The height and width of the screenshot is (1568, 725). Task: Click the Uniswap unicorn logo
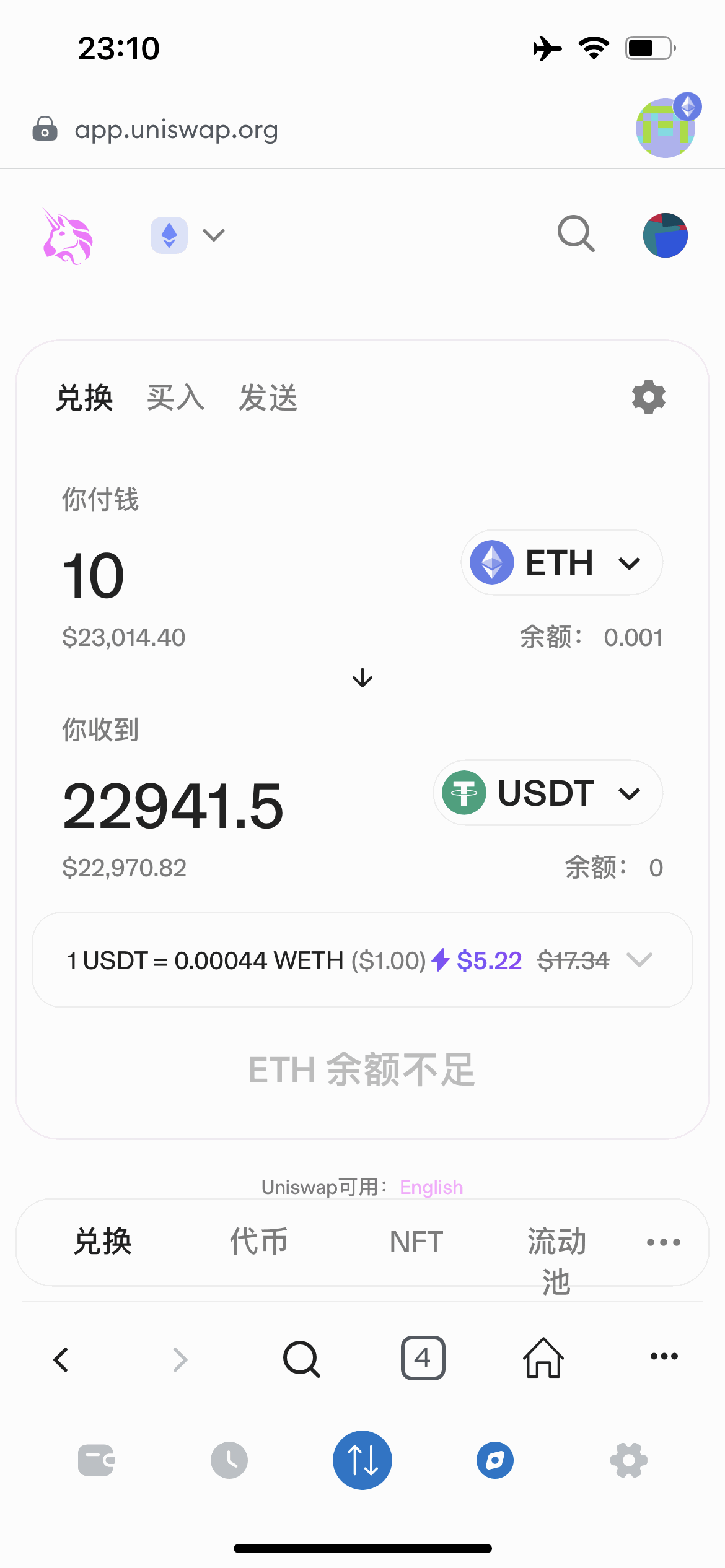(68, 235)
